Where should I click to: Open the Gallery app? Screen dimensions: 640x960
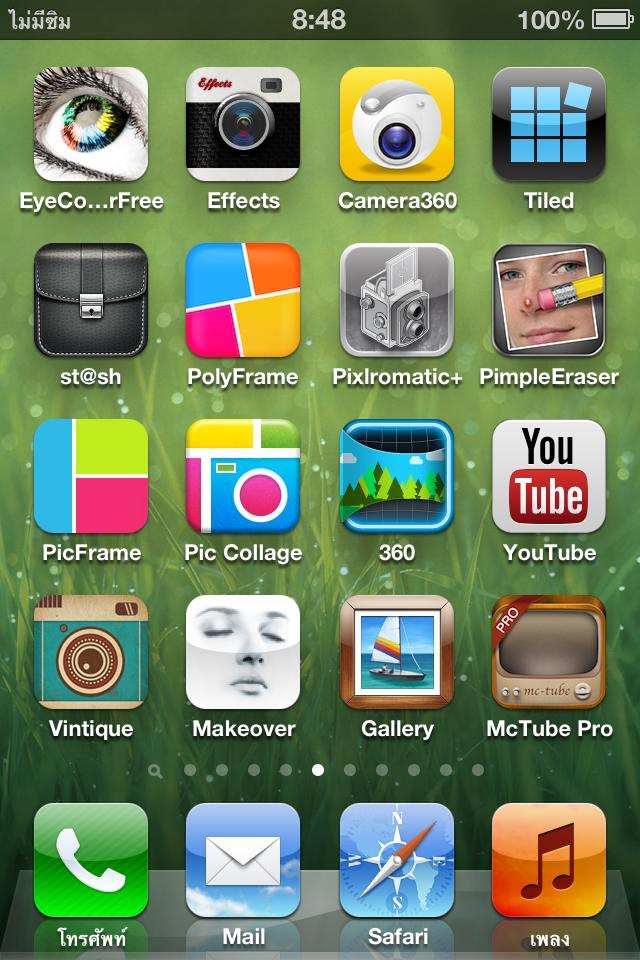[x=397, y=652]
